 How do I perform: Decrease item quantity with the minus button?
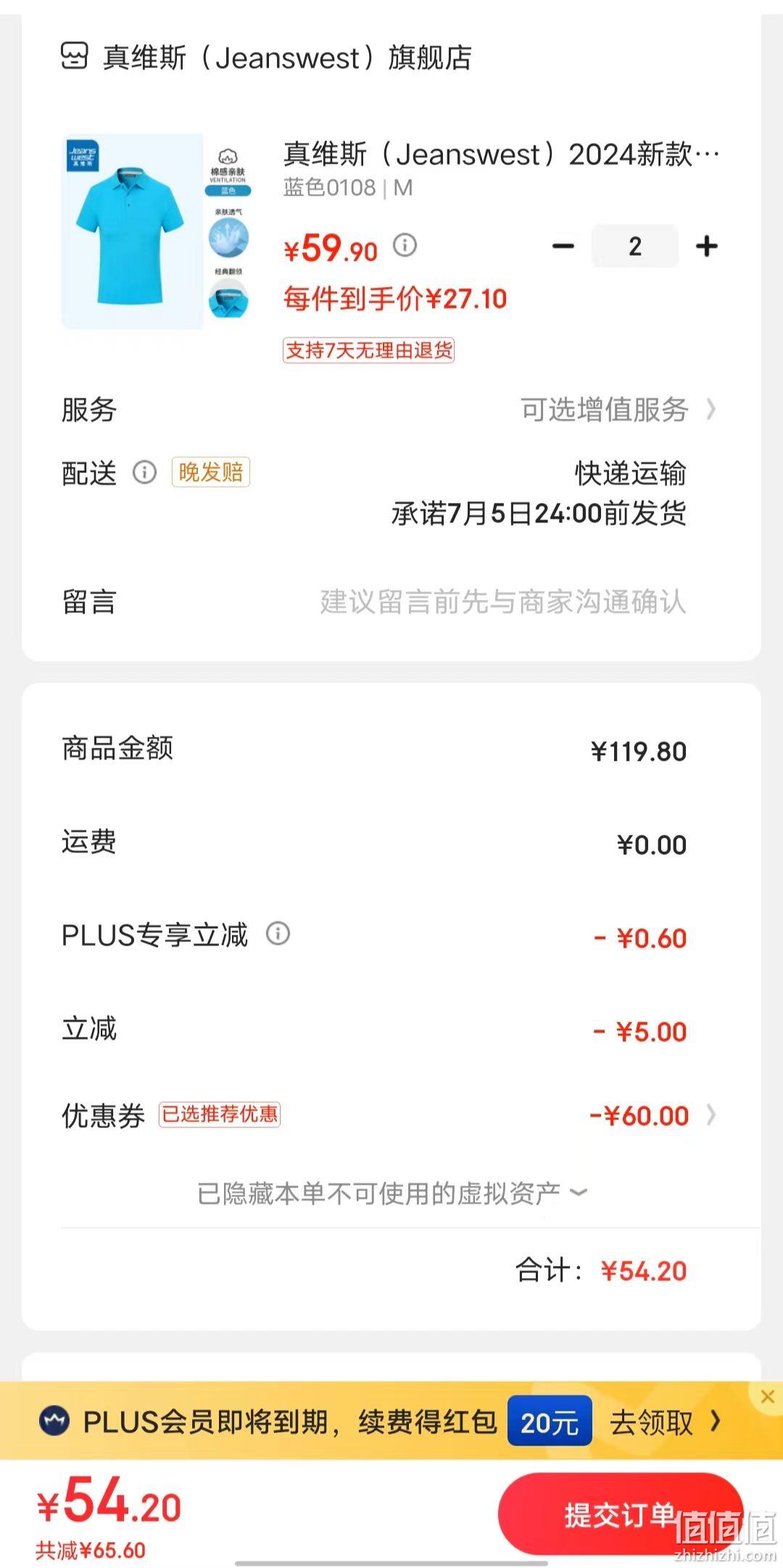click(x=563, y=246)
